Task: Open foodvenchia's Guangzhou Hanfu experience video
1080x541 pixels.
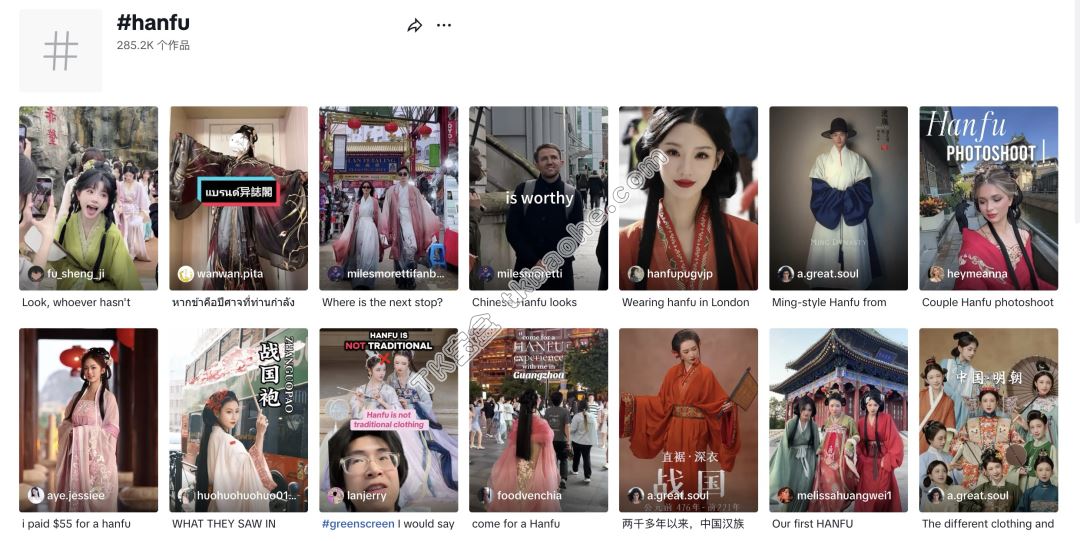Action: click(538, 420)
